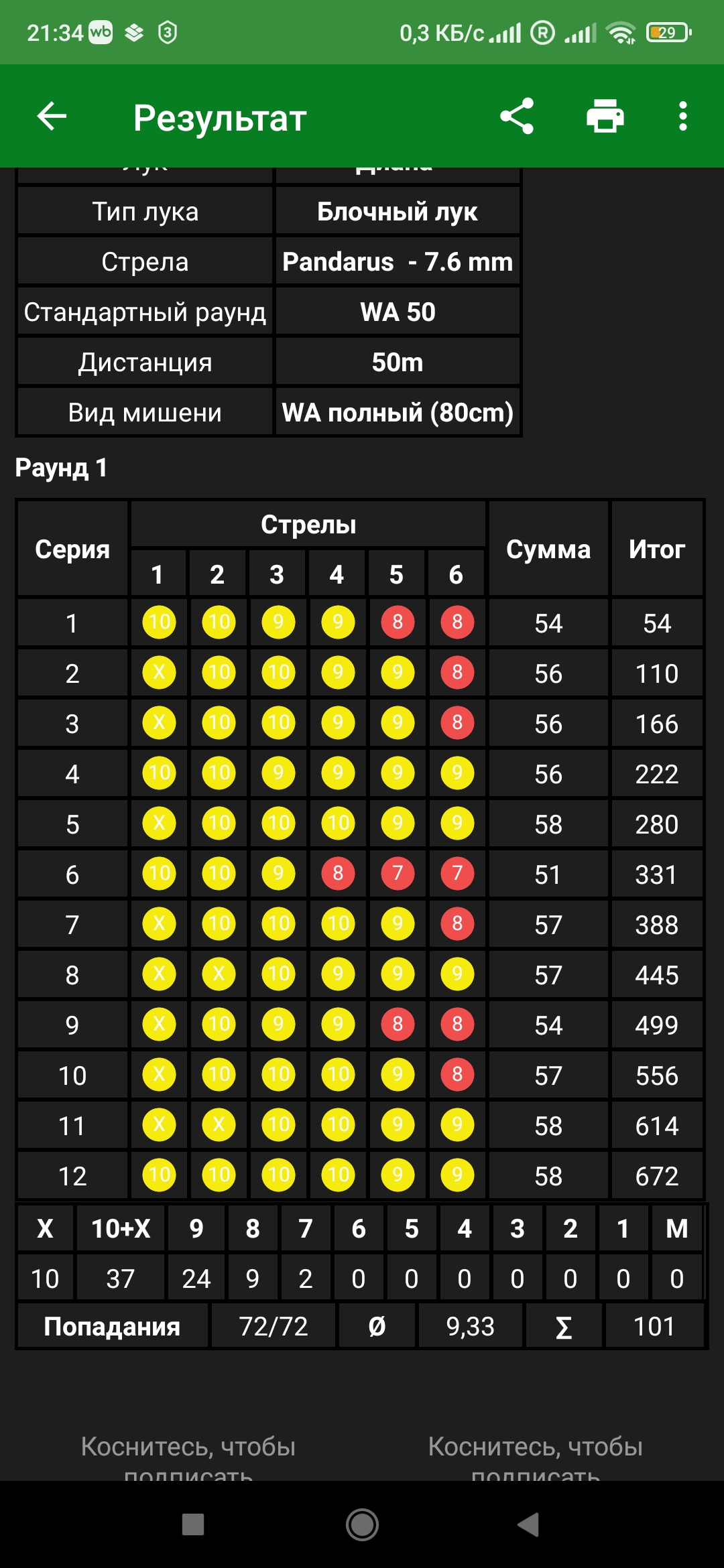Tap the system home button
Image resolution: width=724 pixels, height=1568 pixels.
point(362,1525)
